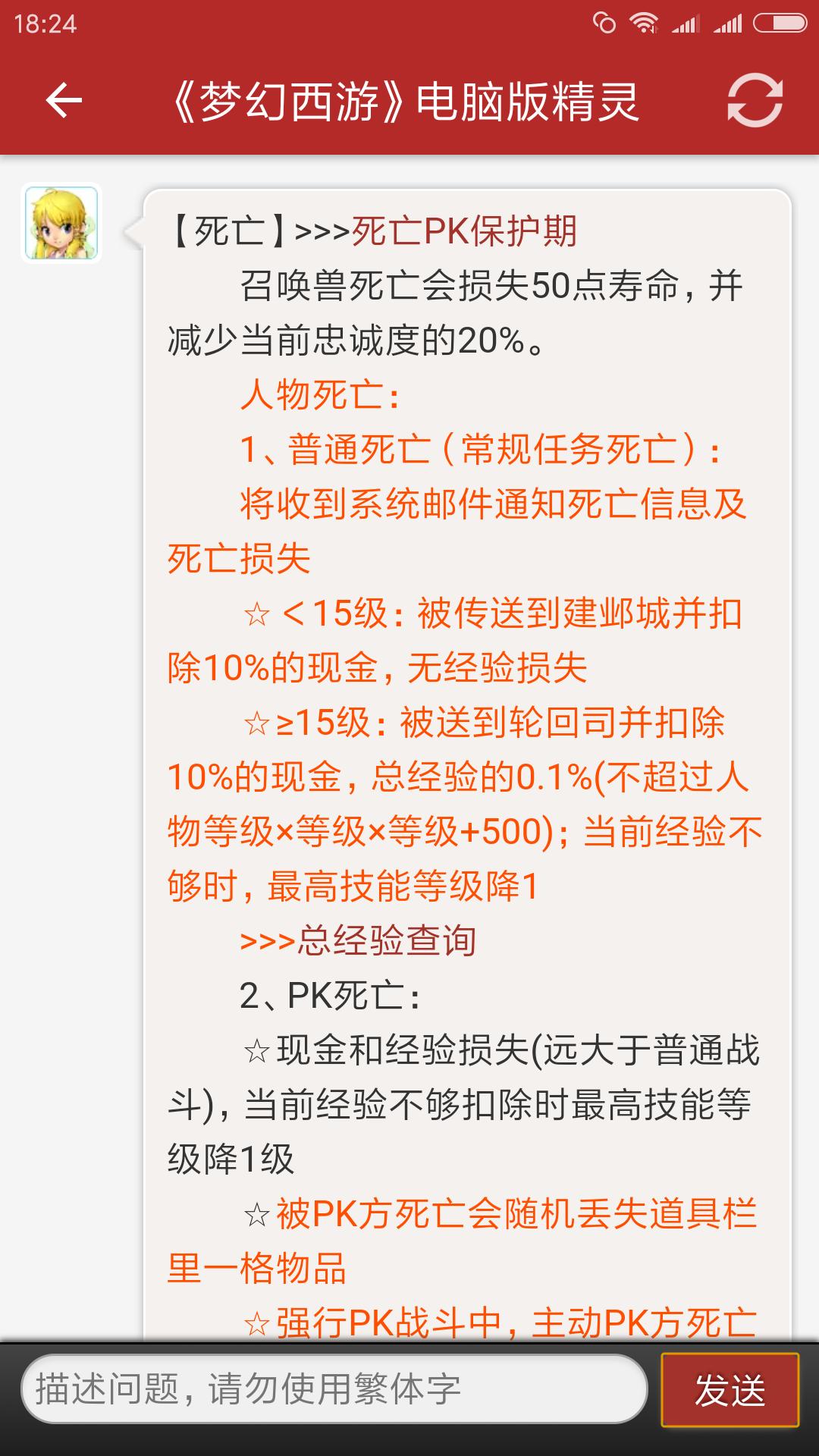Go back using the arrow icon
Screen dimensions: 819x1456
(64, 100)
